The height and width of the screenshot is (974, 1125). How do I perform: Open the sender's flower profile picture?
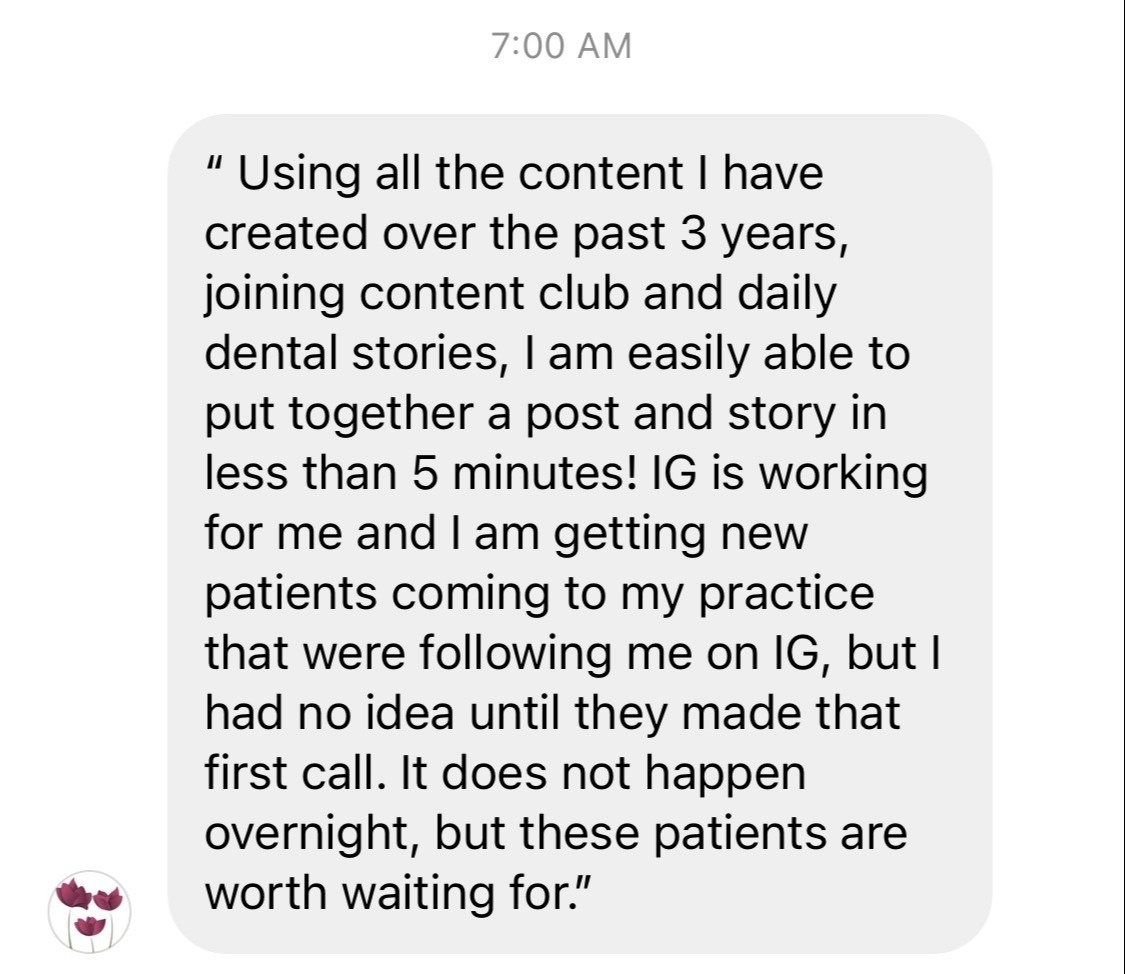click(89, 910)
